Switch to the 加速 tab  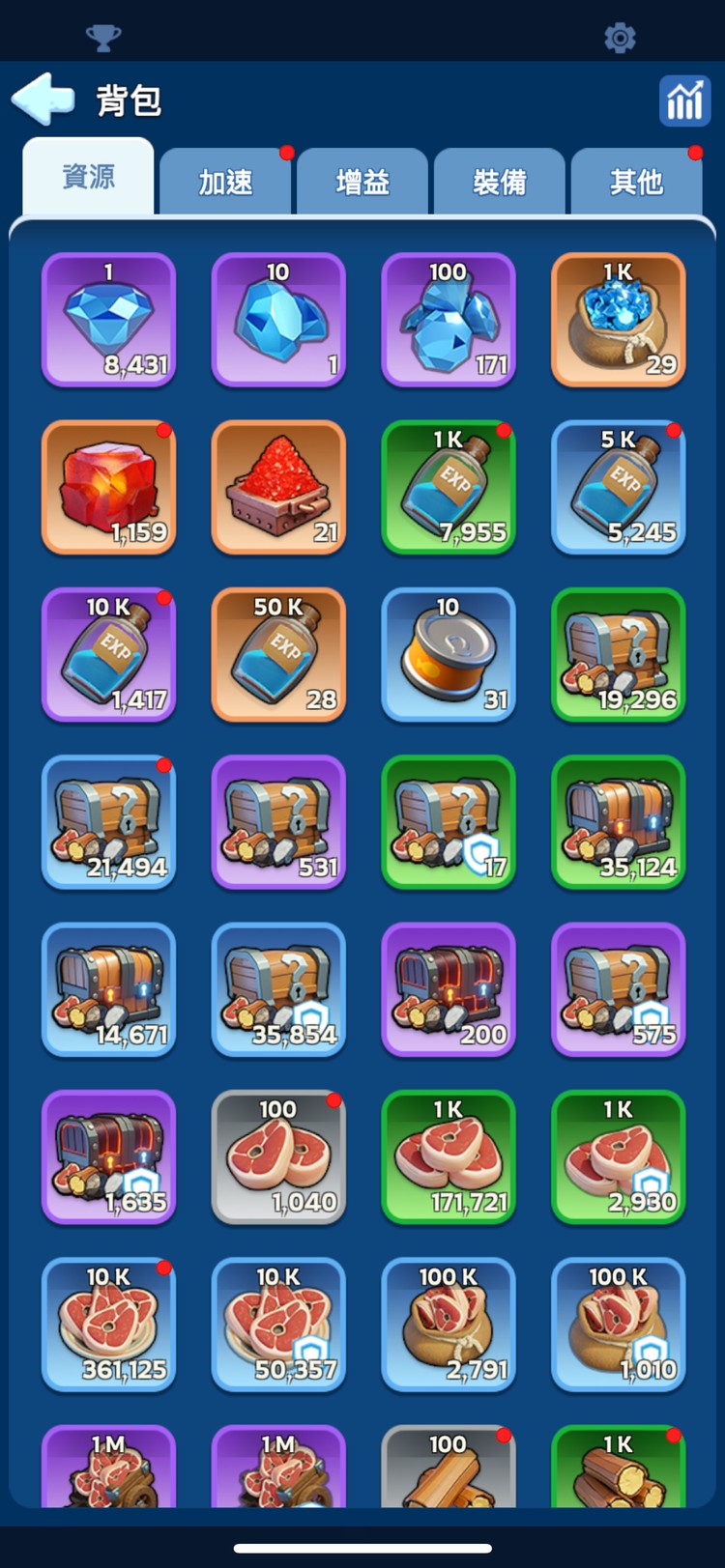[x=225, y=181]
